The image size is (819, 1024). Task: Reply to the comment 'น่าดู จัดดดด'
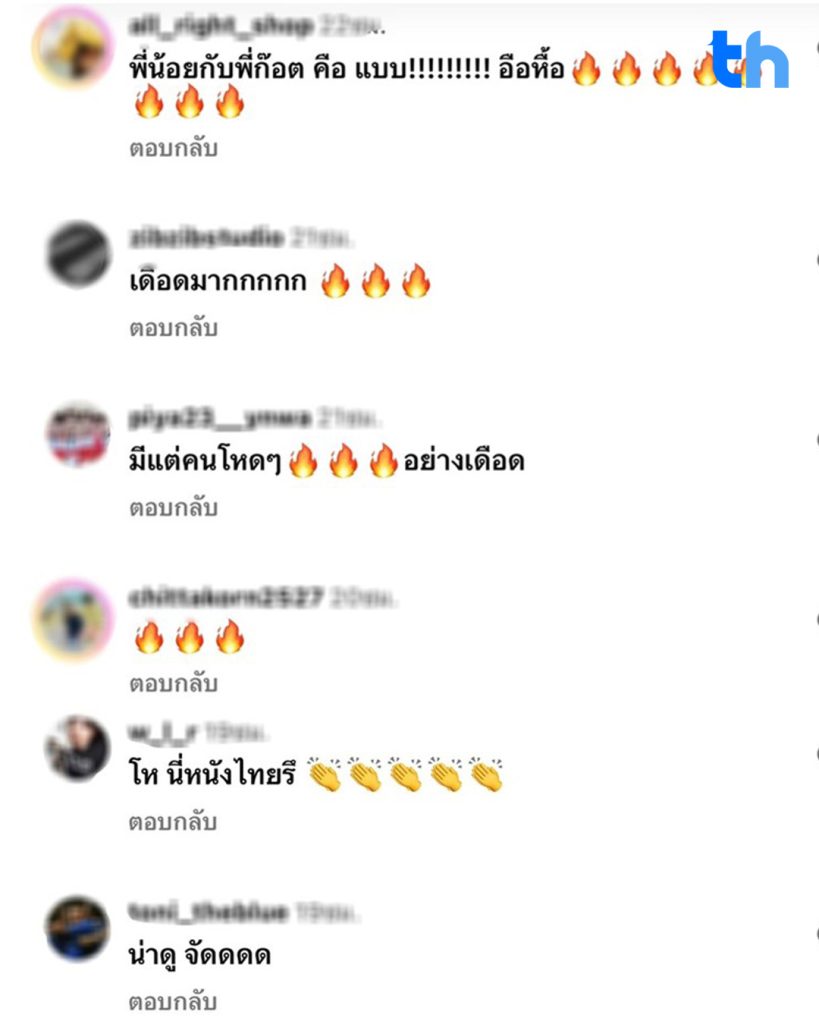point(173,1001)
